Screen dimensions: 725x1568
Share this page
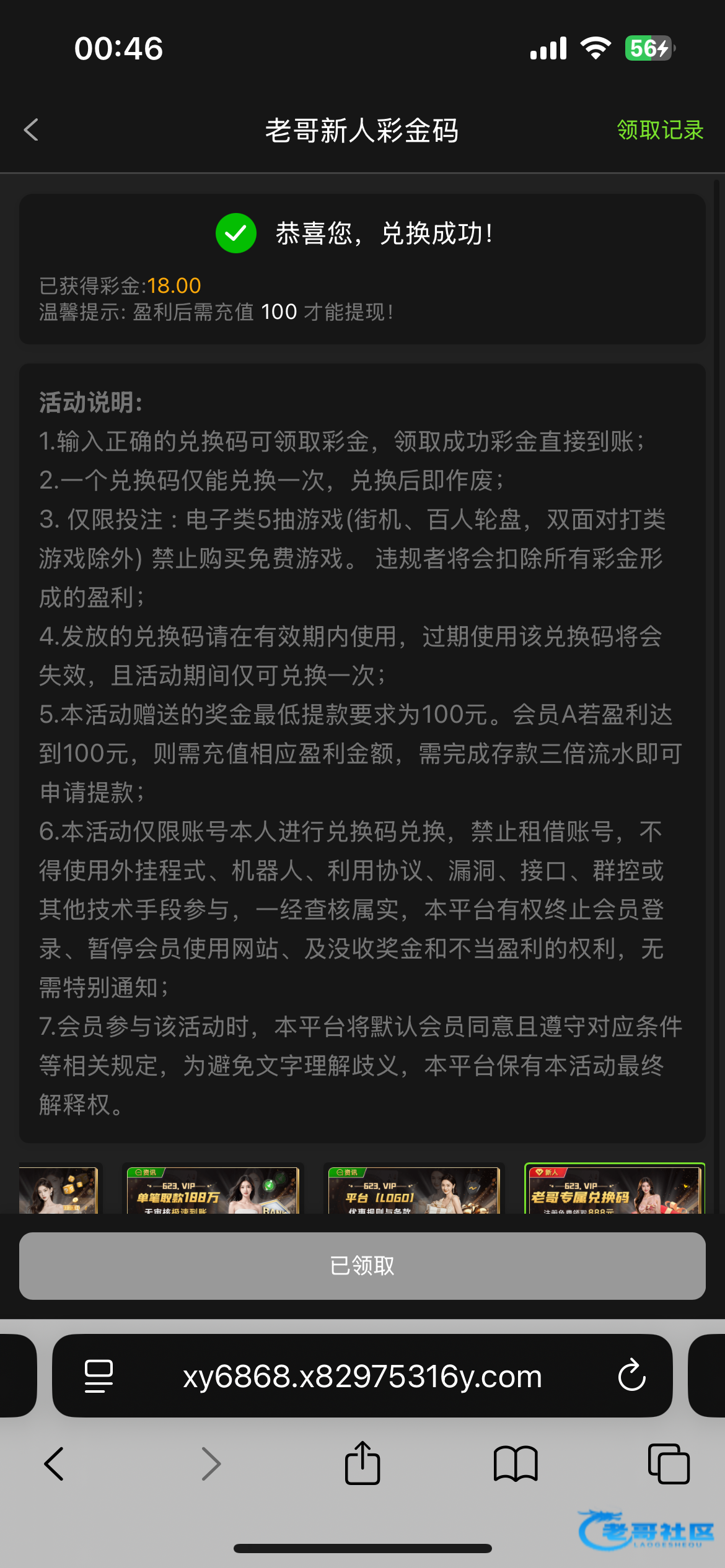[362, 1463]
